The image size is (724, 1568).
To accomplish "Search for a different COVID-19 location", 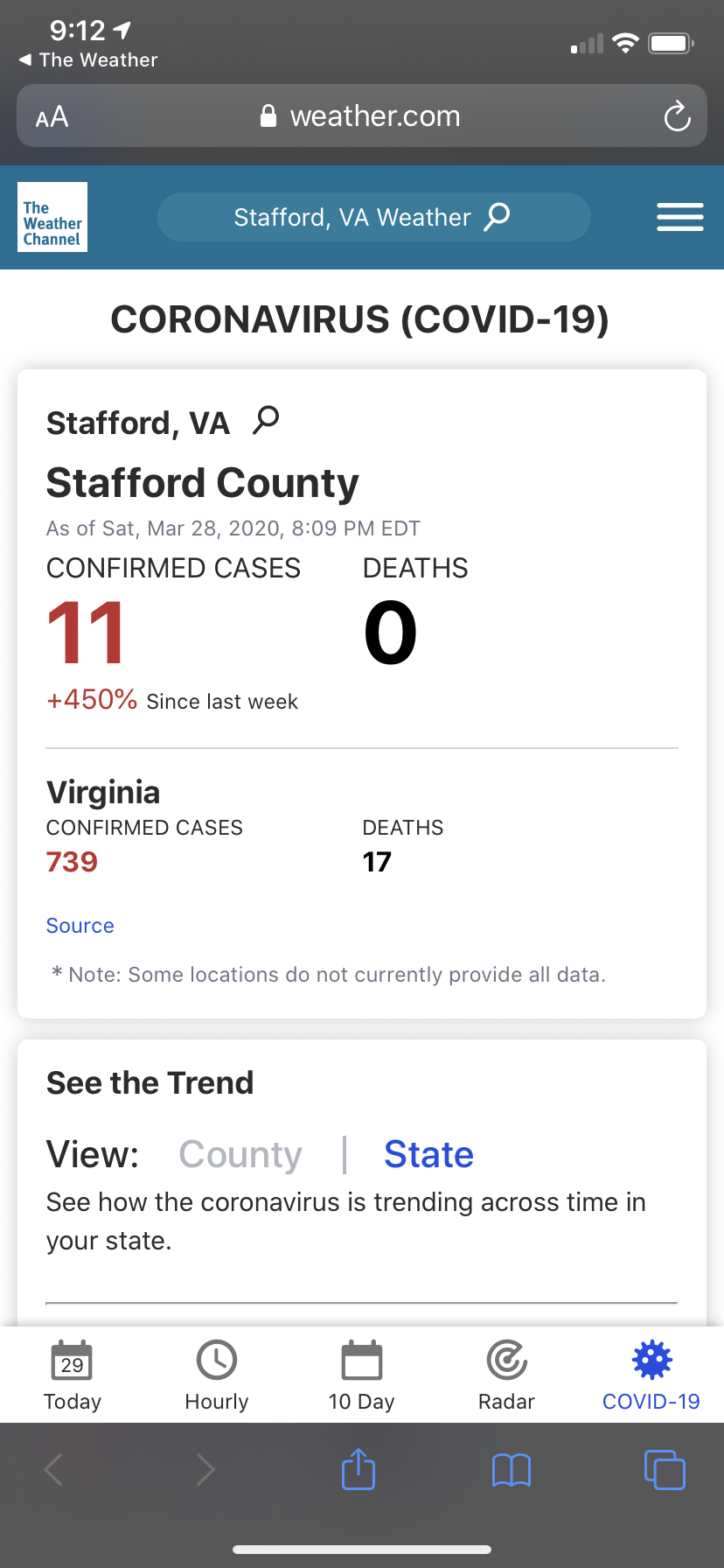I will tap(266, 420).
